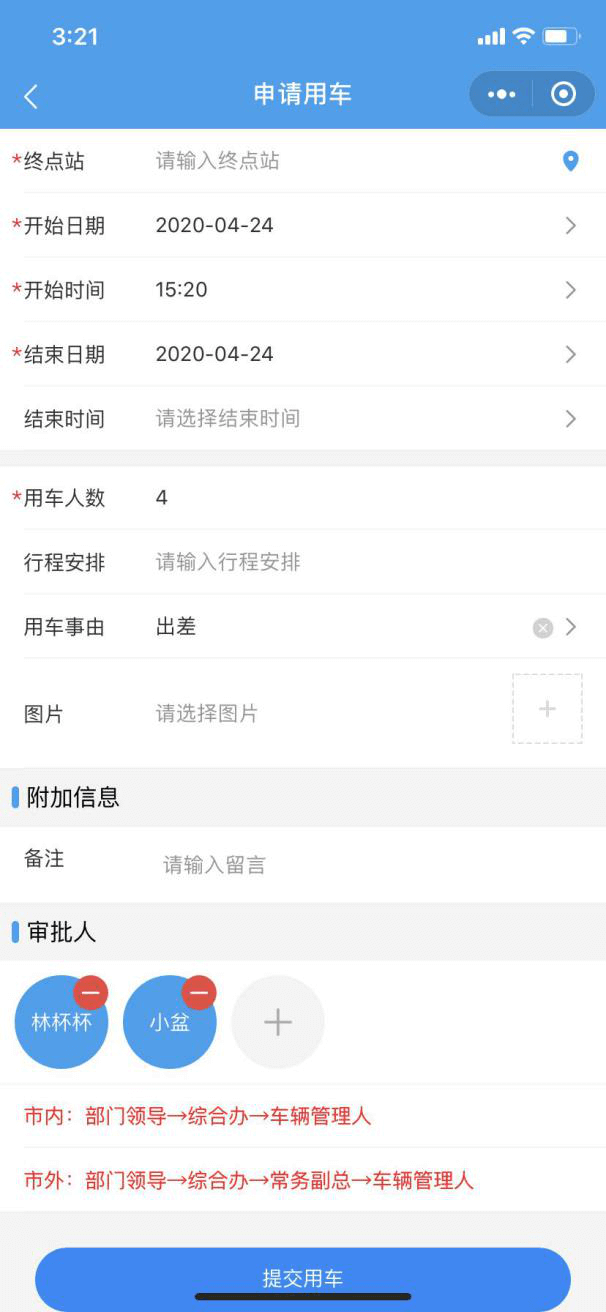Open the mini program more options menu
Viewport: 606px width, 1312px height.
pyautogui.click(x=501, y=95)
